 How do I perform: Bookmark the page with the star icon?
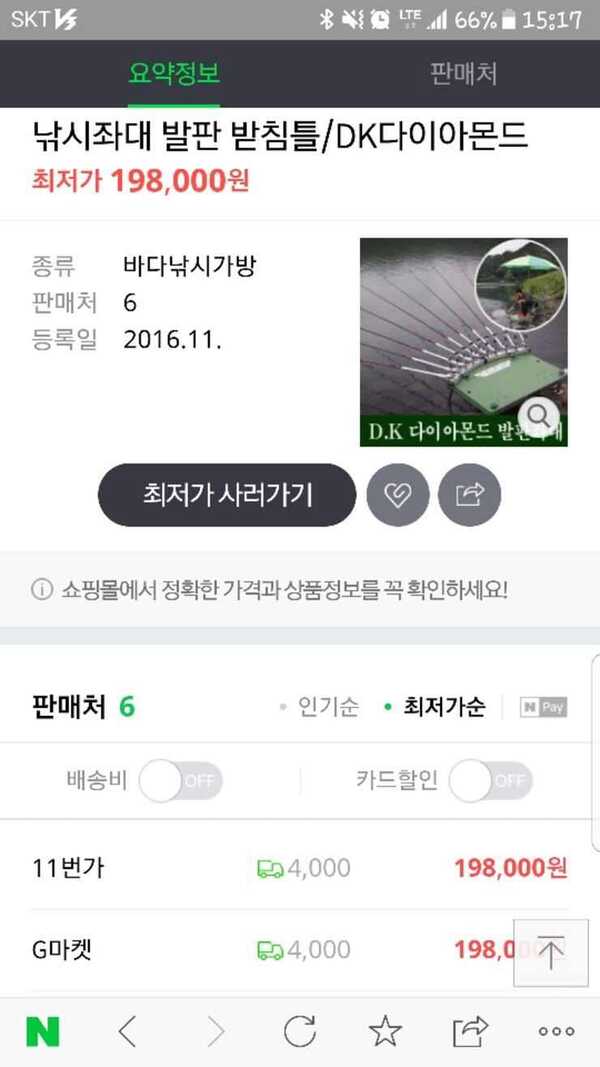click(x=385, y=1032)
